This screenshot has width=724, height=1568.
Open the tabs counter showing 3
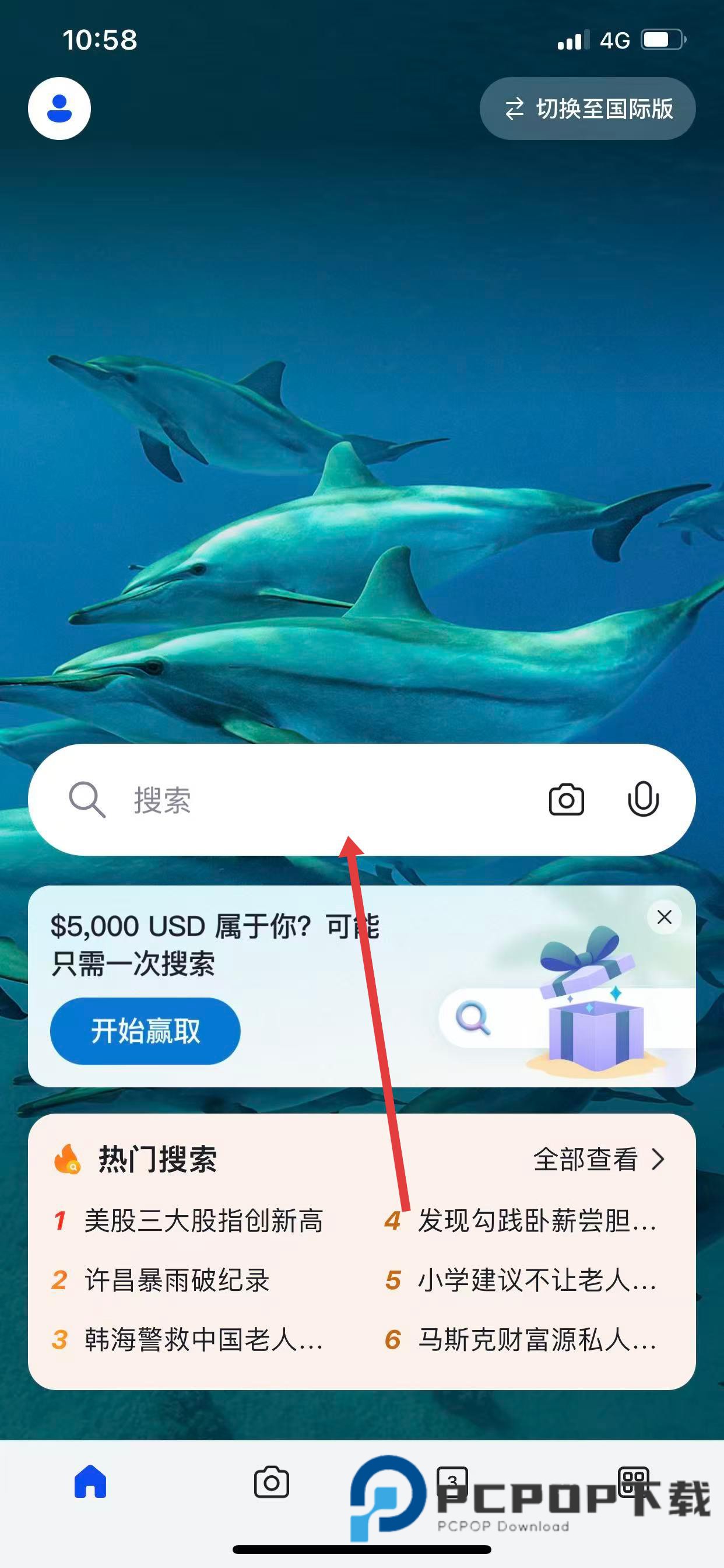[452, 1480]
